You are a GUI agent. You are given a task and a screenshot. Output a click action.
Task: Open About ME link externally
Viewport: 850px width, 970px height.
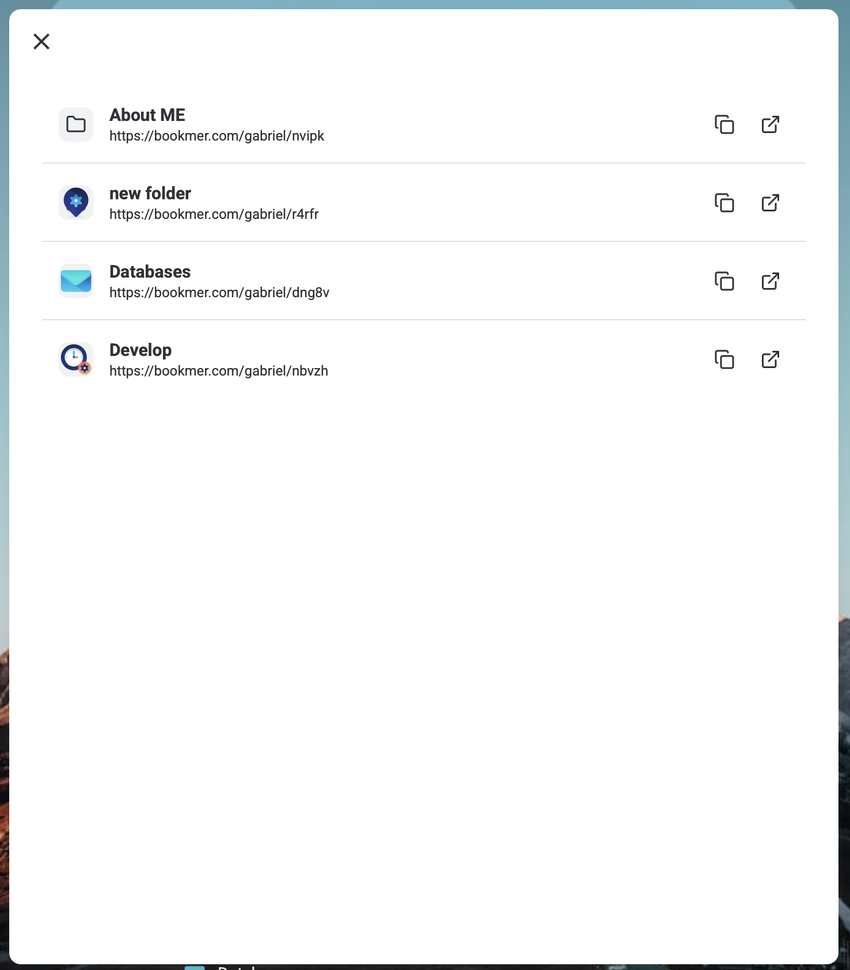click(x=770, y=125)
